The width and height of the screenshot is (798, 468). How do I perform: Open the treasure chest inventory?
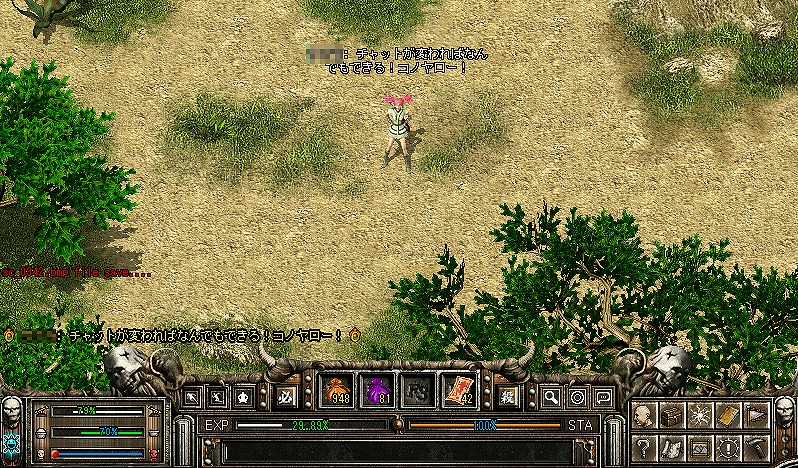pyautogui.click(x=672, y=416)
